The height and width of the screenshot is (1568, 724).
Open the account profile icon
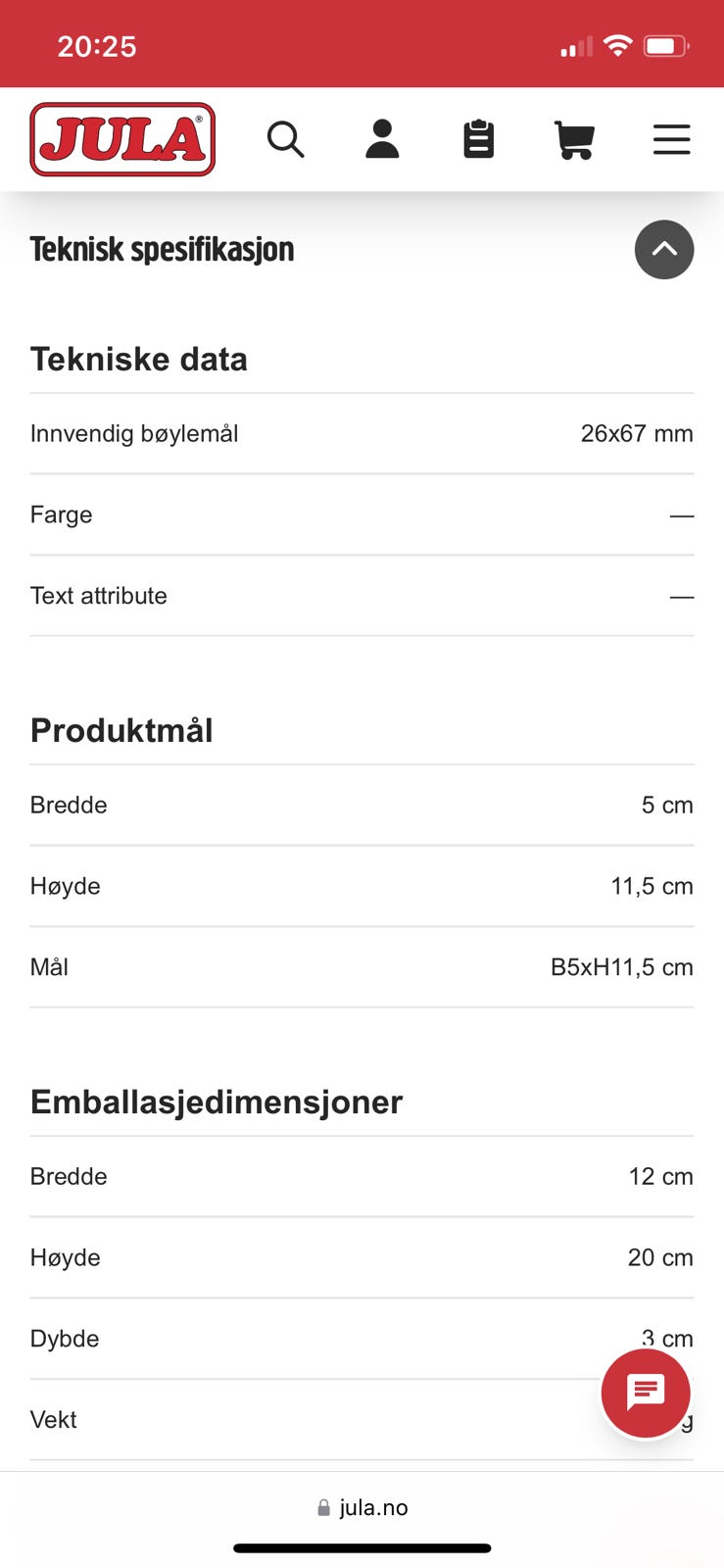(382, 139)
